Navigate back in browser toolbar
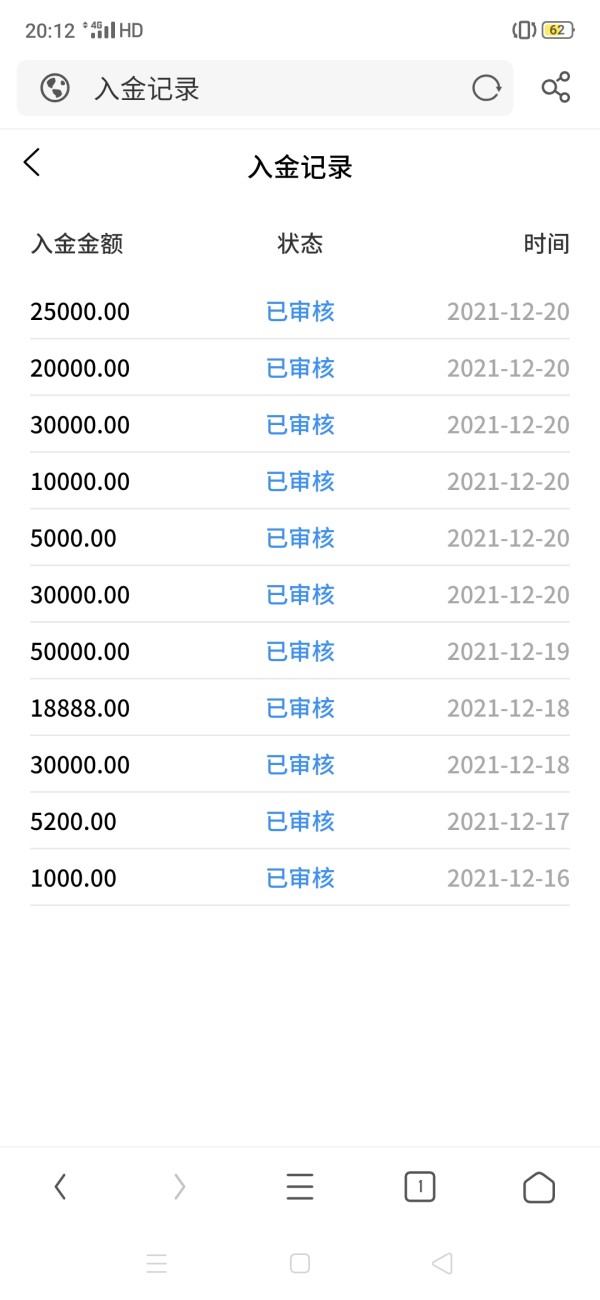The width and height of the screenshot is (600, 1300). click(60, 1187)
